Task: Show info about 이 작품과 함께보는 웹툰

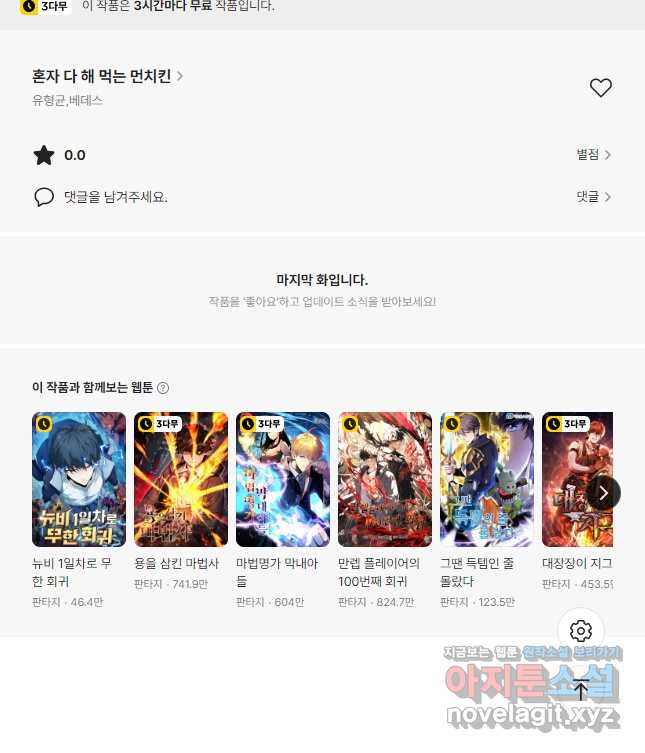Action: point(163,388)
